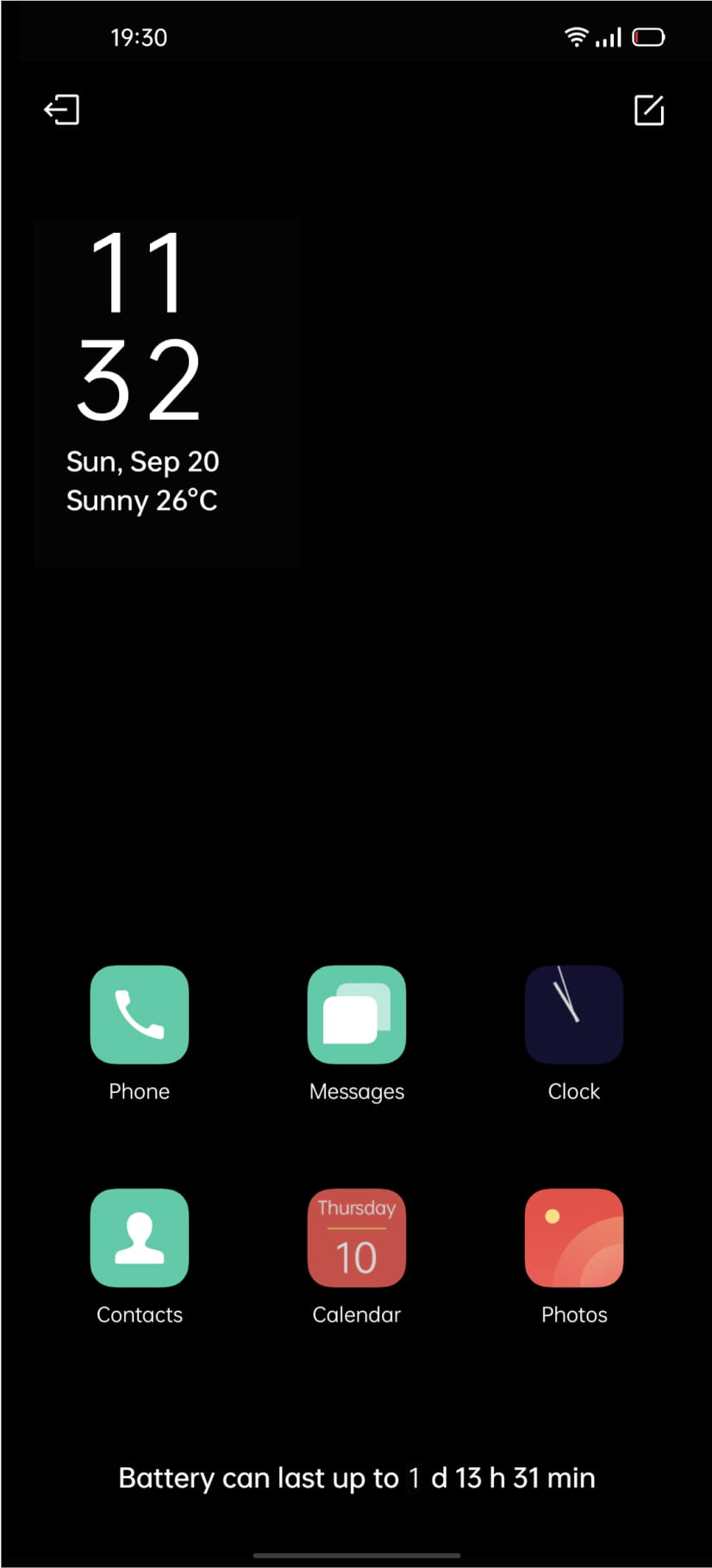Launch the Messages app
The width and height of the screenshot is (712, 1568).
356,1014
